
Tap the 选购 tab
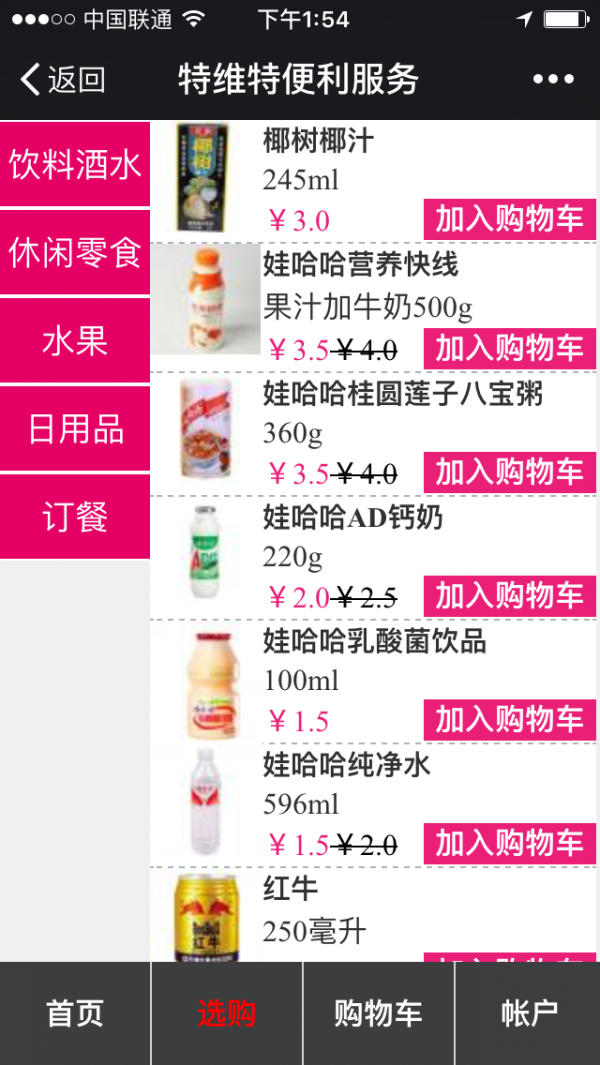point(226,1013)
